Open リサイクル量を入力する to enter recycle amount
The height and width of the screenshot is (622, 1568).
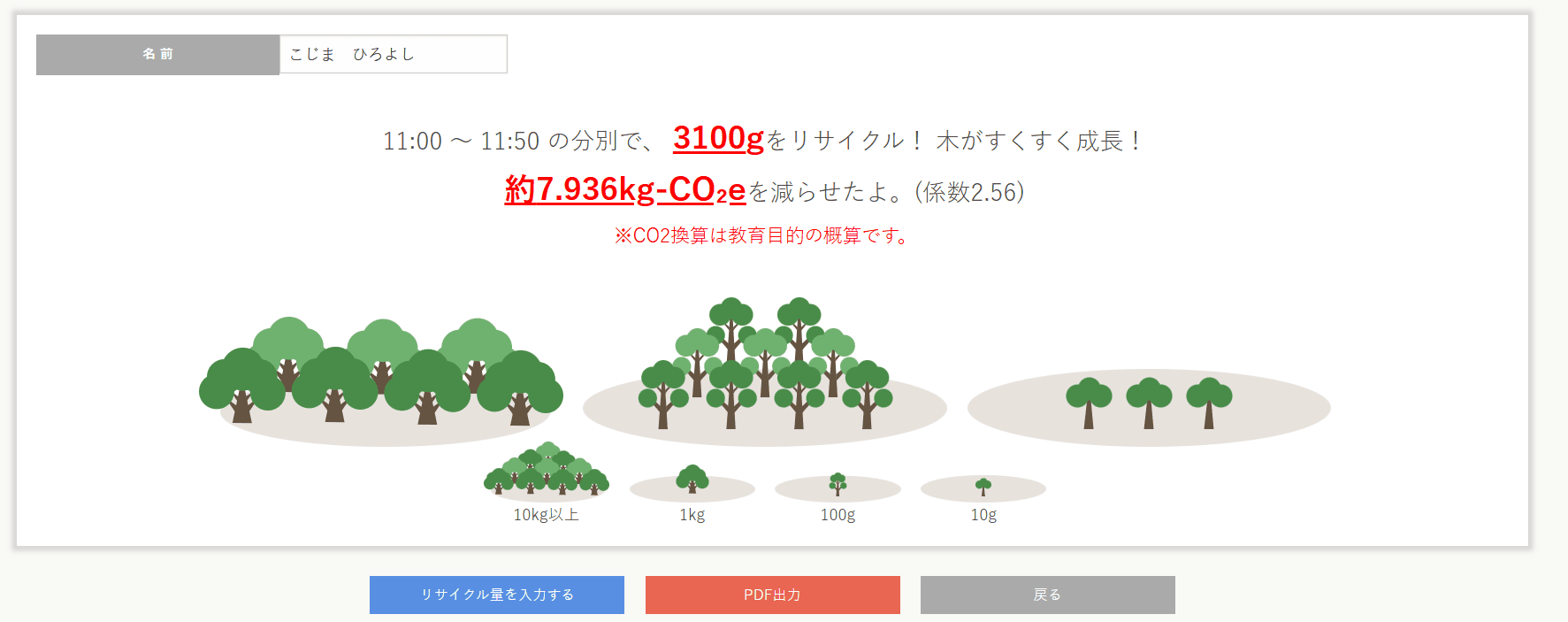coord(497,595)
